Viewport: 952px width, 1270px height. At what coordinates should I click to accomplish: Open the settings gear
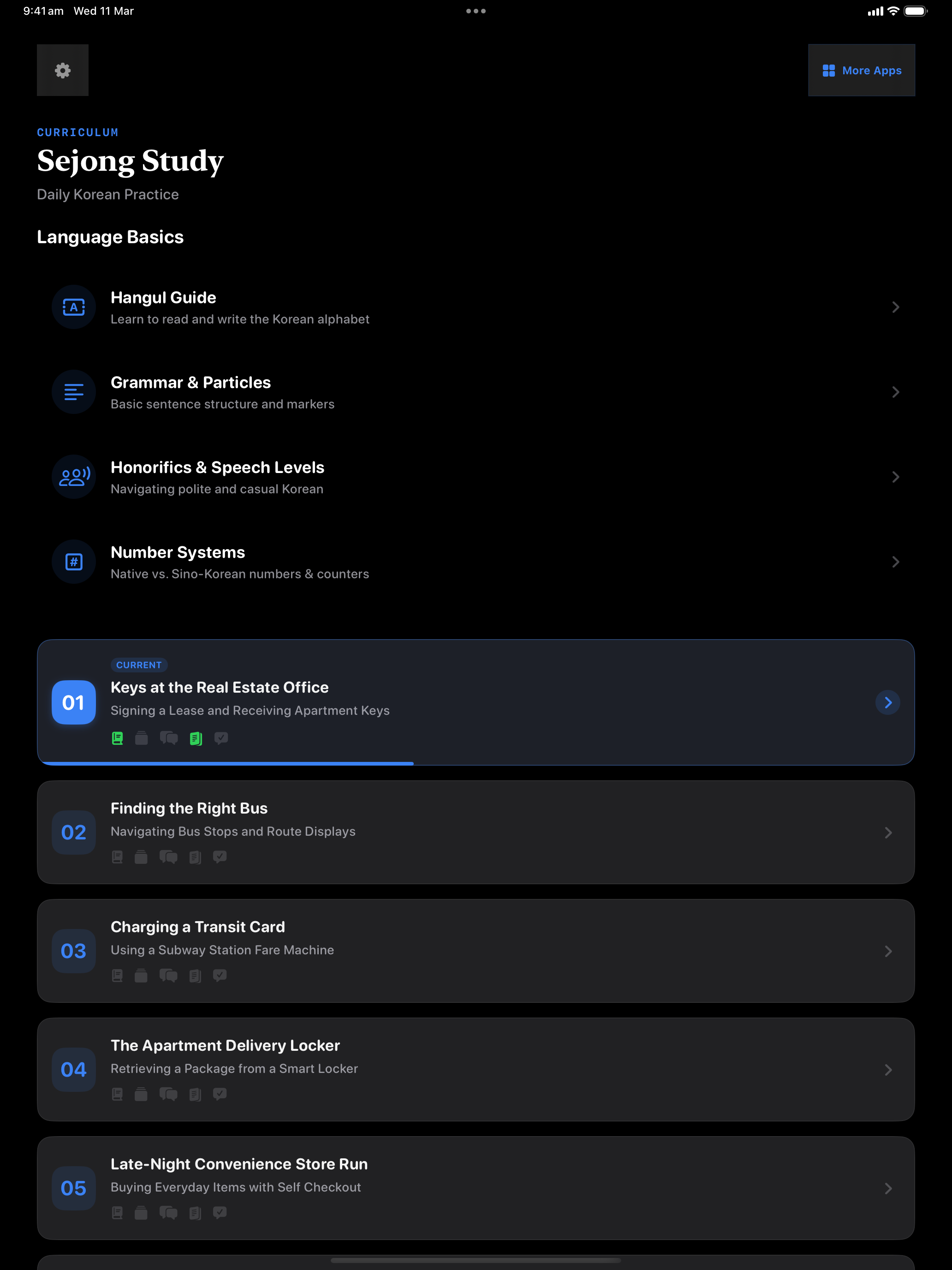62,70
